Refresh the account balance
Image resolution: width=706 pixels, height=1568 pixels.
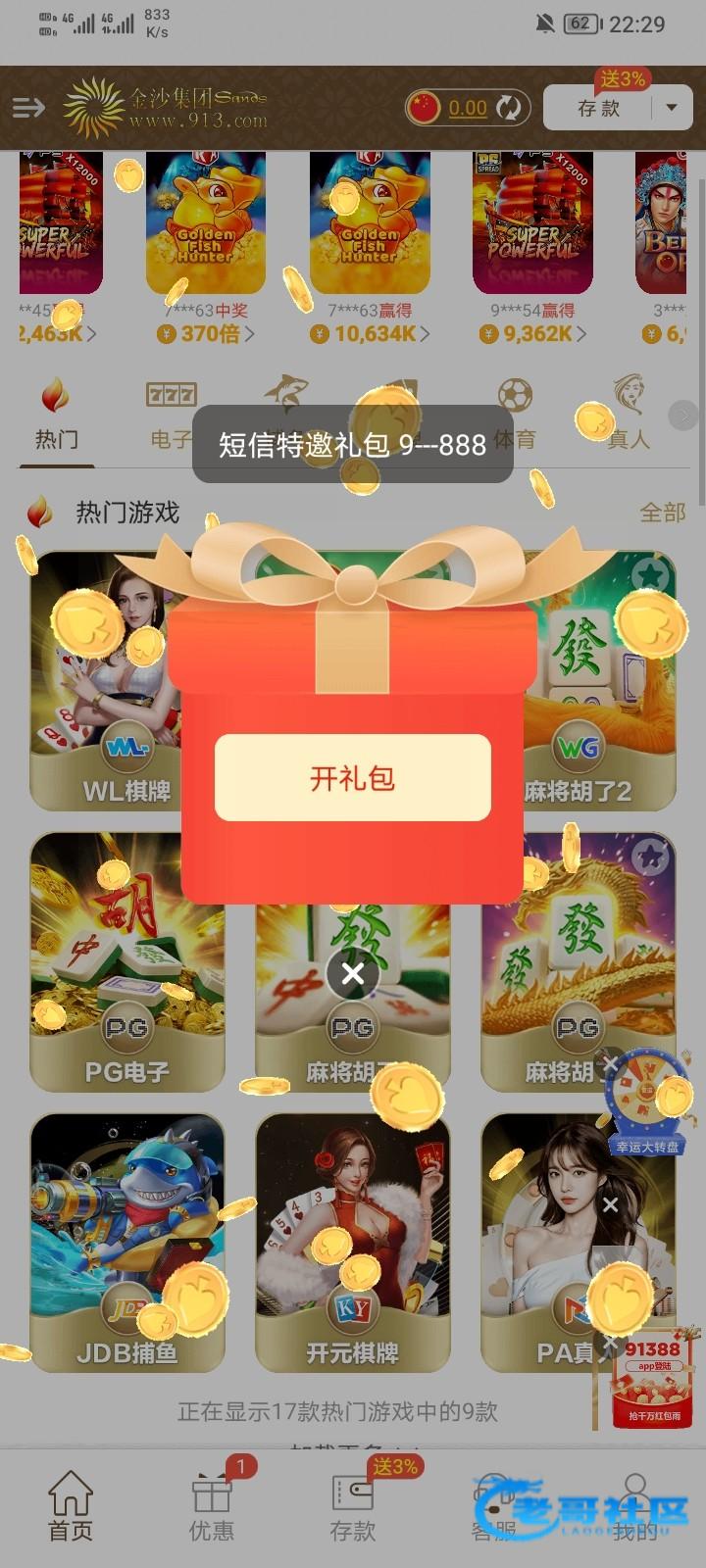point(508,108)
